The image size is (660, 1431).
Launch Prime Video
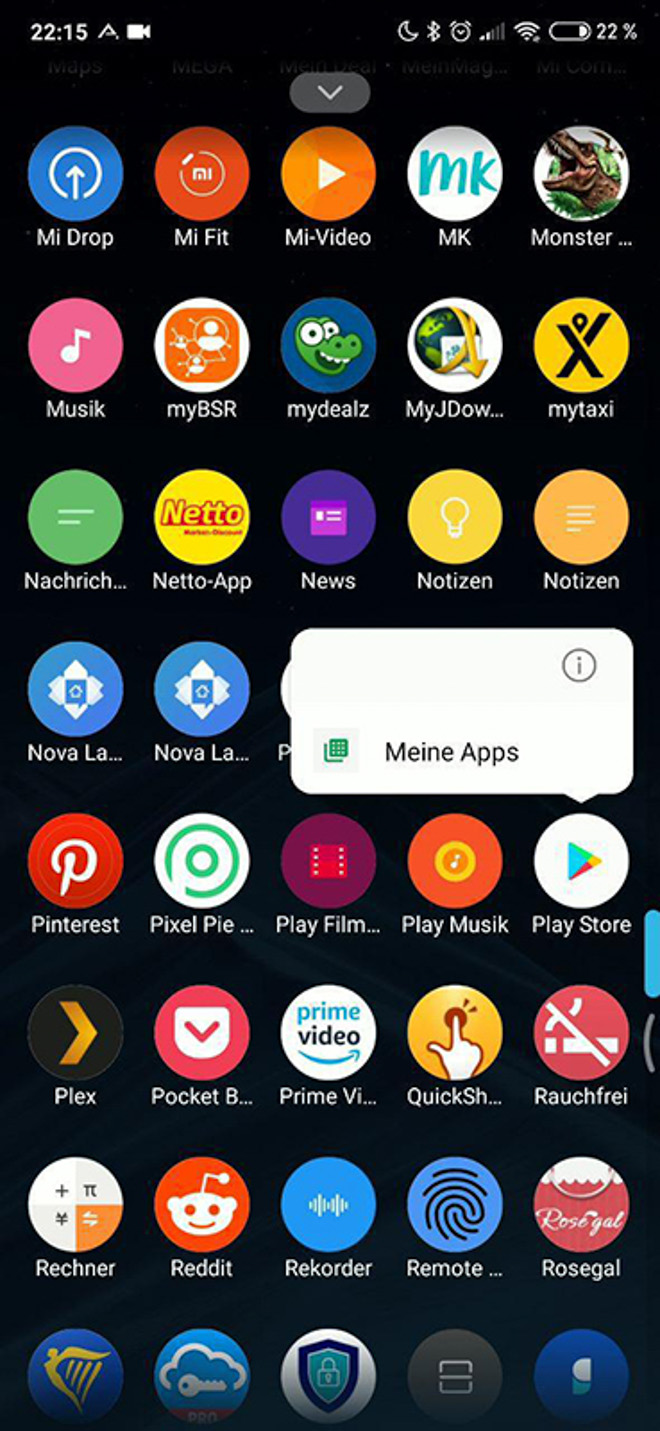328,1033
